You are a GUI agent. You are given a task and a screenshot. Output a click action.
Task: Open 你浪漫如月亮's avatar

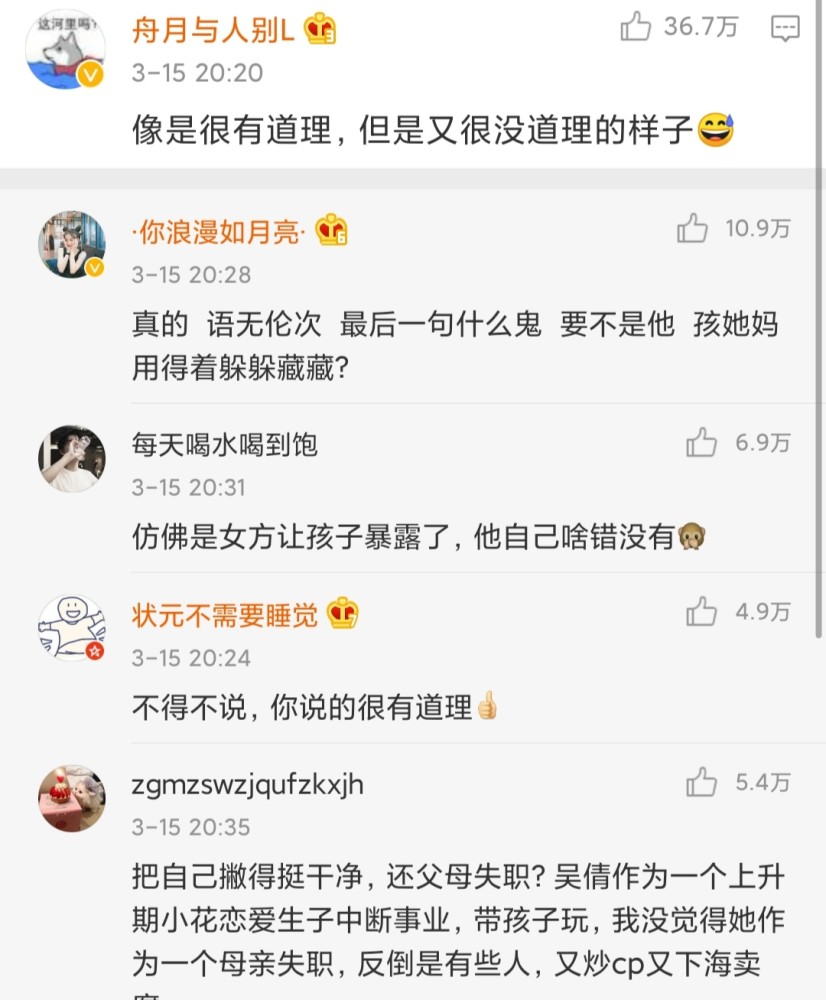pyautogui.click(x=72, y=245)
